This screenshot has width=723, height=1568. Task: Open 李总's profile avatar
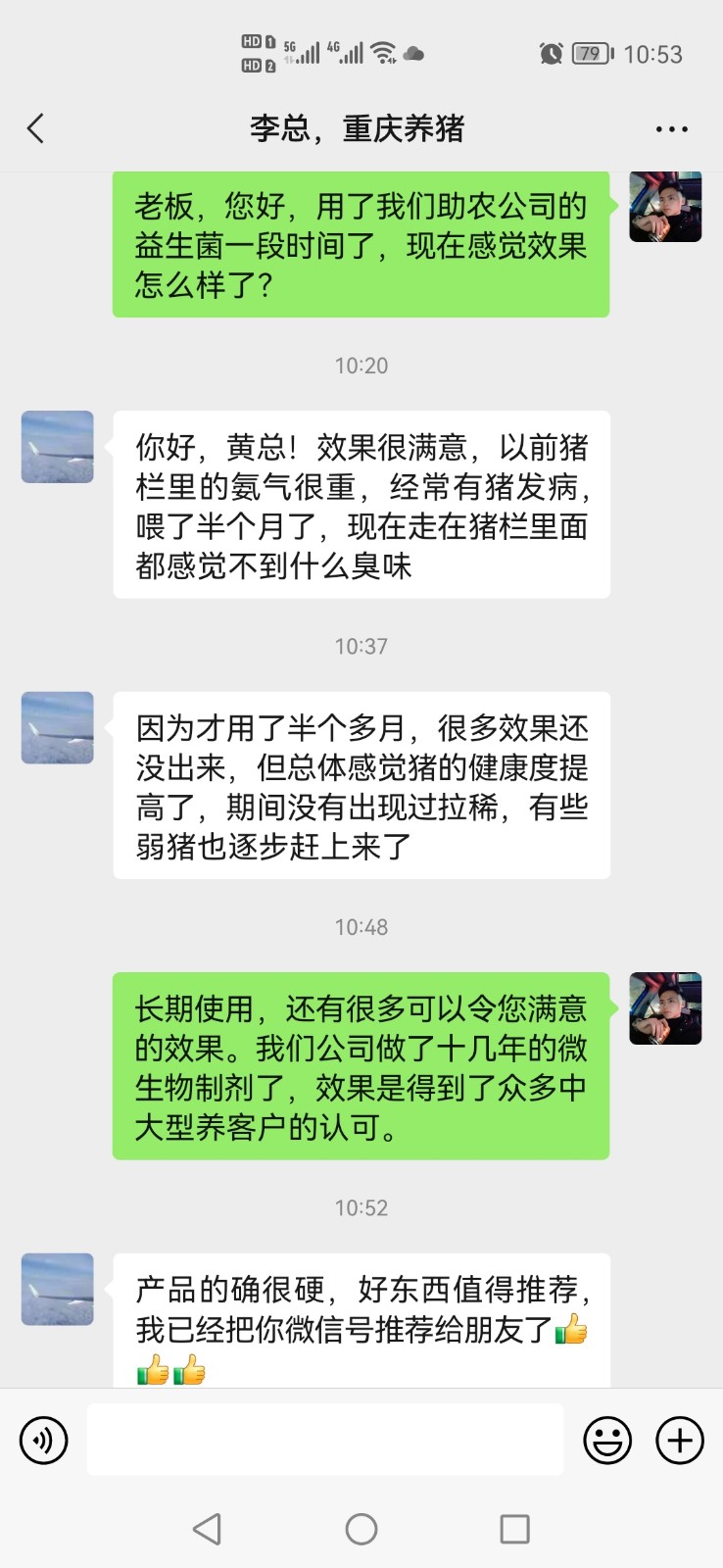coord(56,446)
